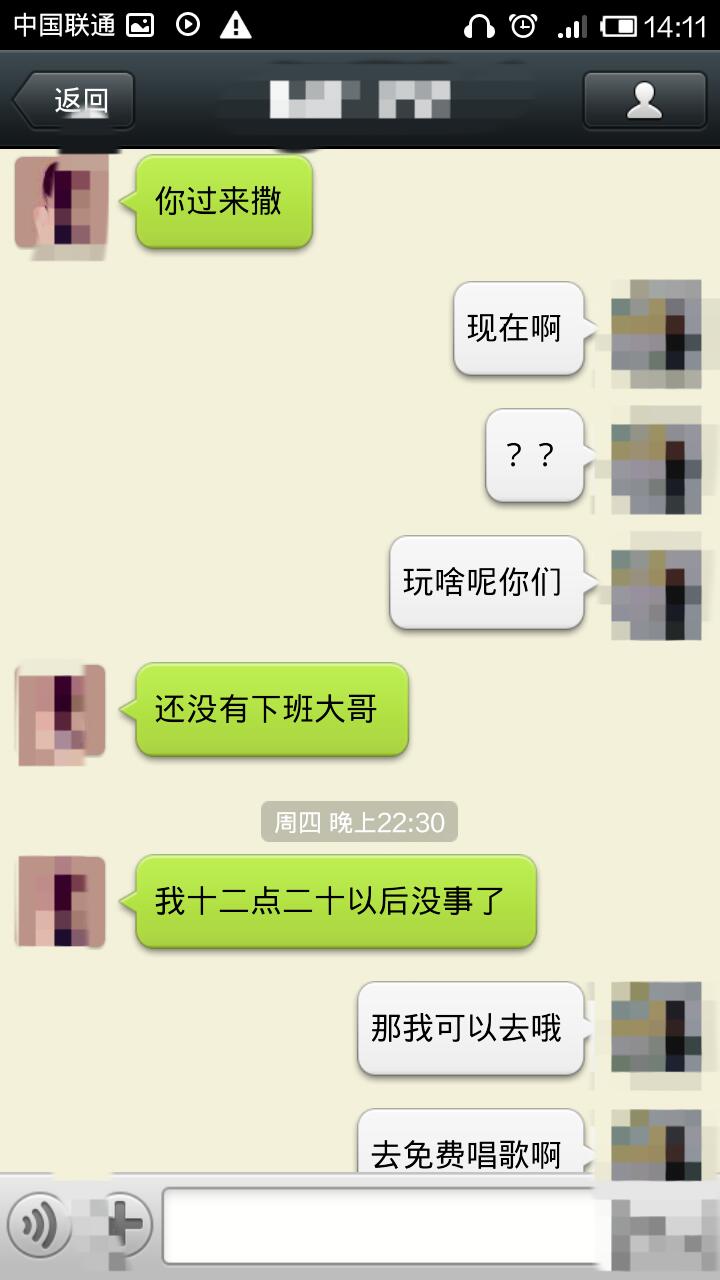Switch to voice input mode
This screenshot has width=720, height=1280.
(40, 1224)
